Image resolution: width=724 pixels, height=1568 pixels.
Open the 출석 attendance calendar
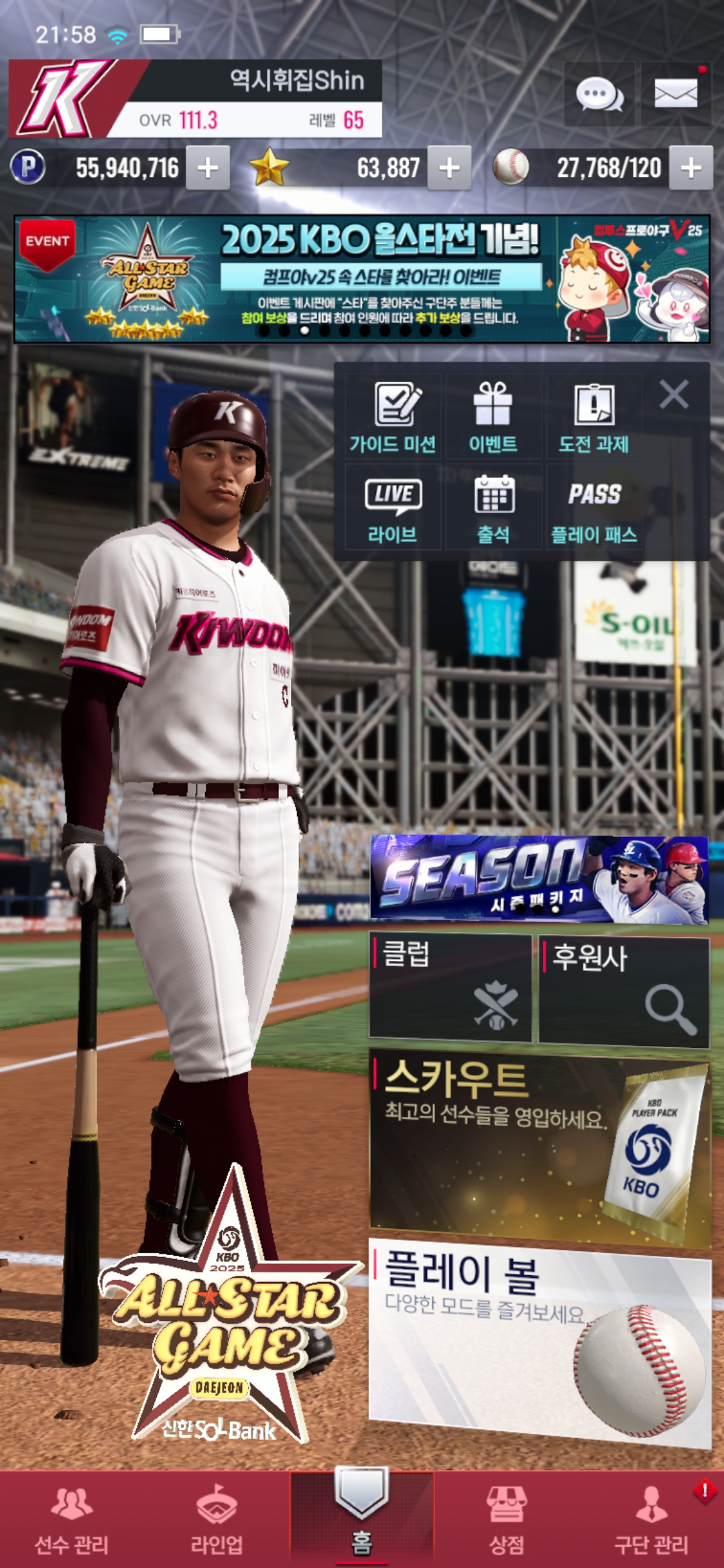(493, 507)
